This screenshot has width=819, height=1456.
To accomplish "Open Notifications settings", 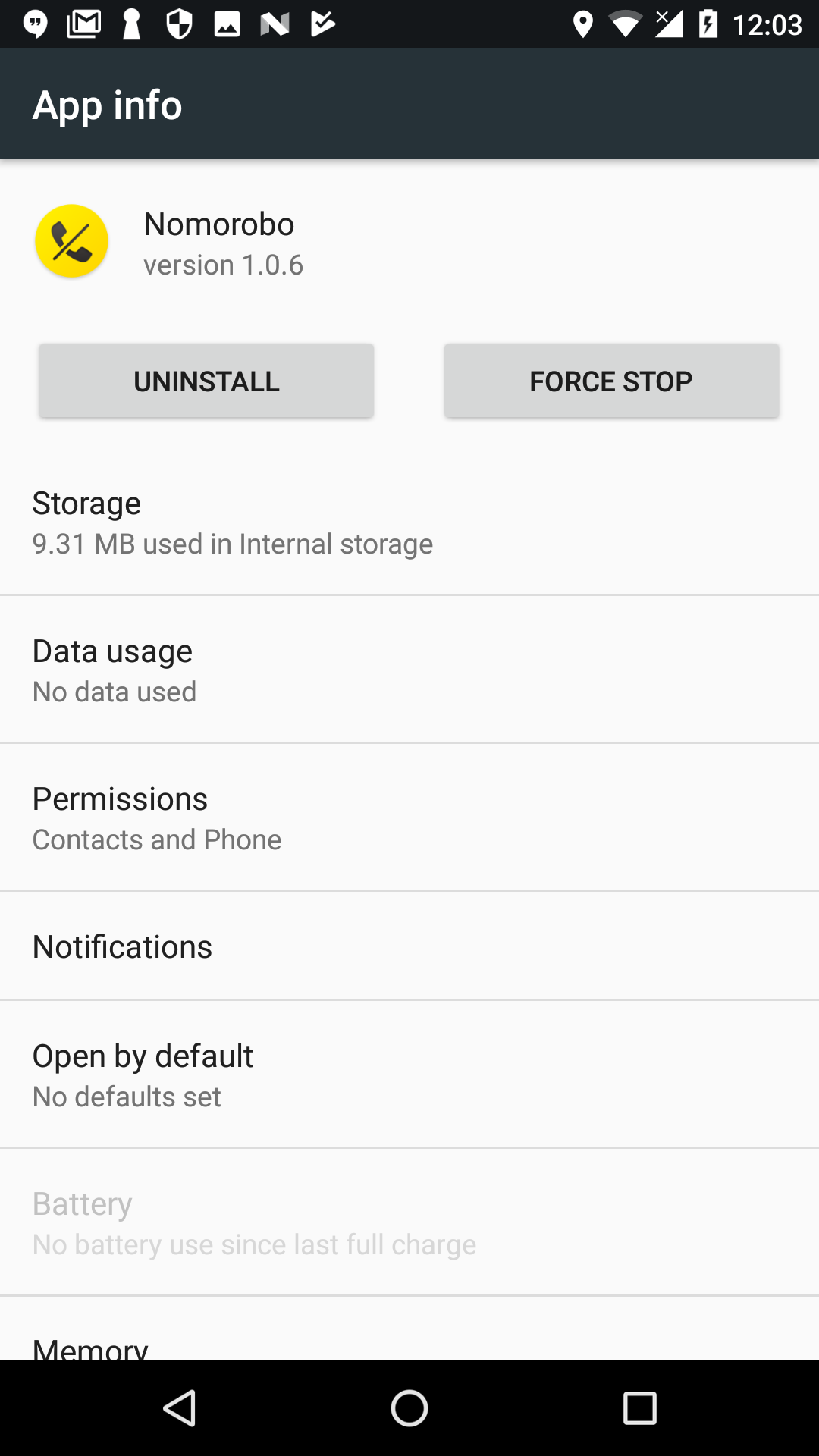I will (409, 946).
